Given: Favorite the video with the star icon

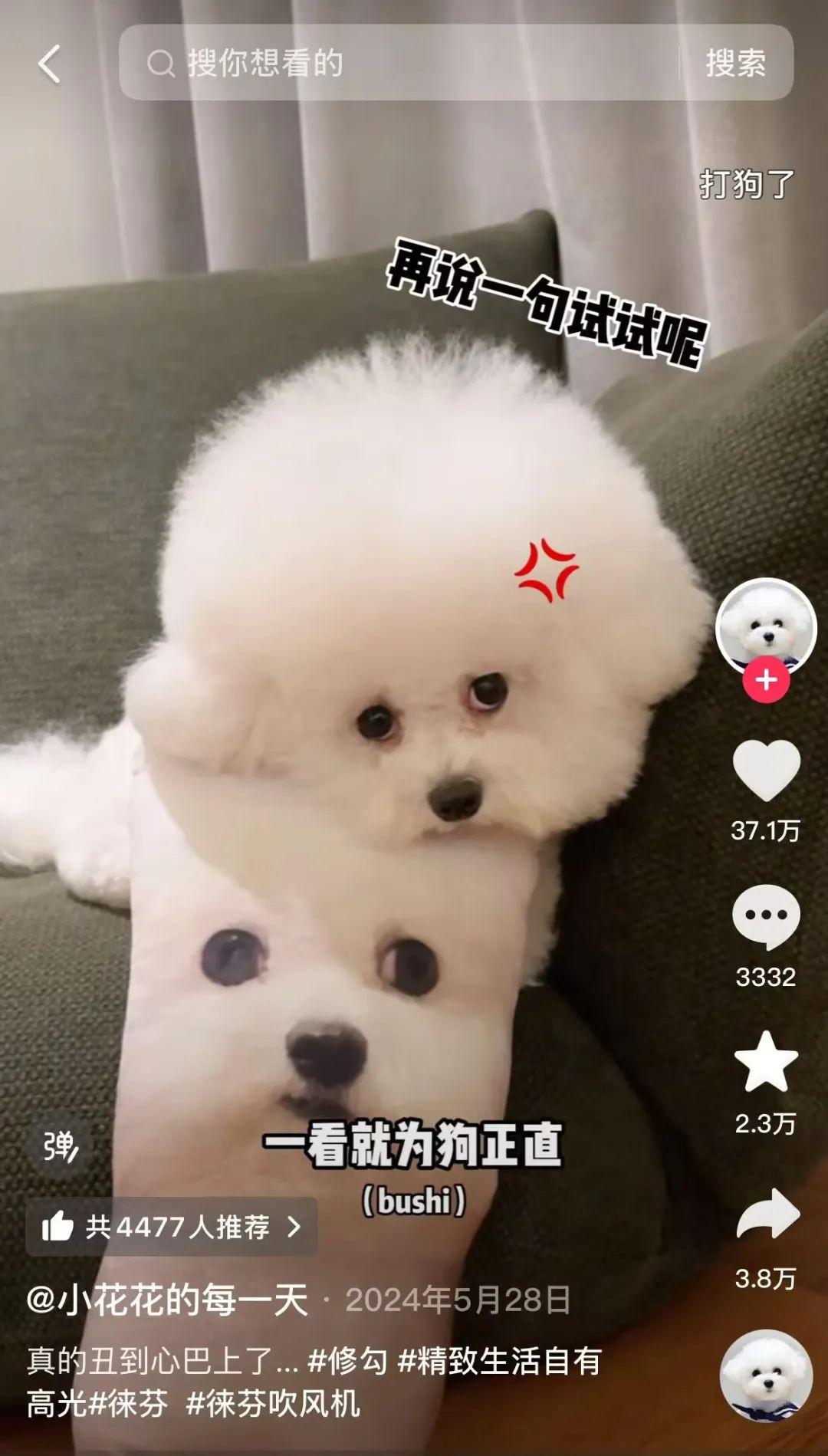Looking at the screenshot, I should [766, 1062].
